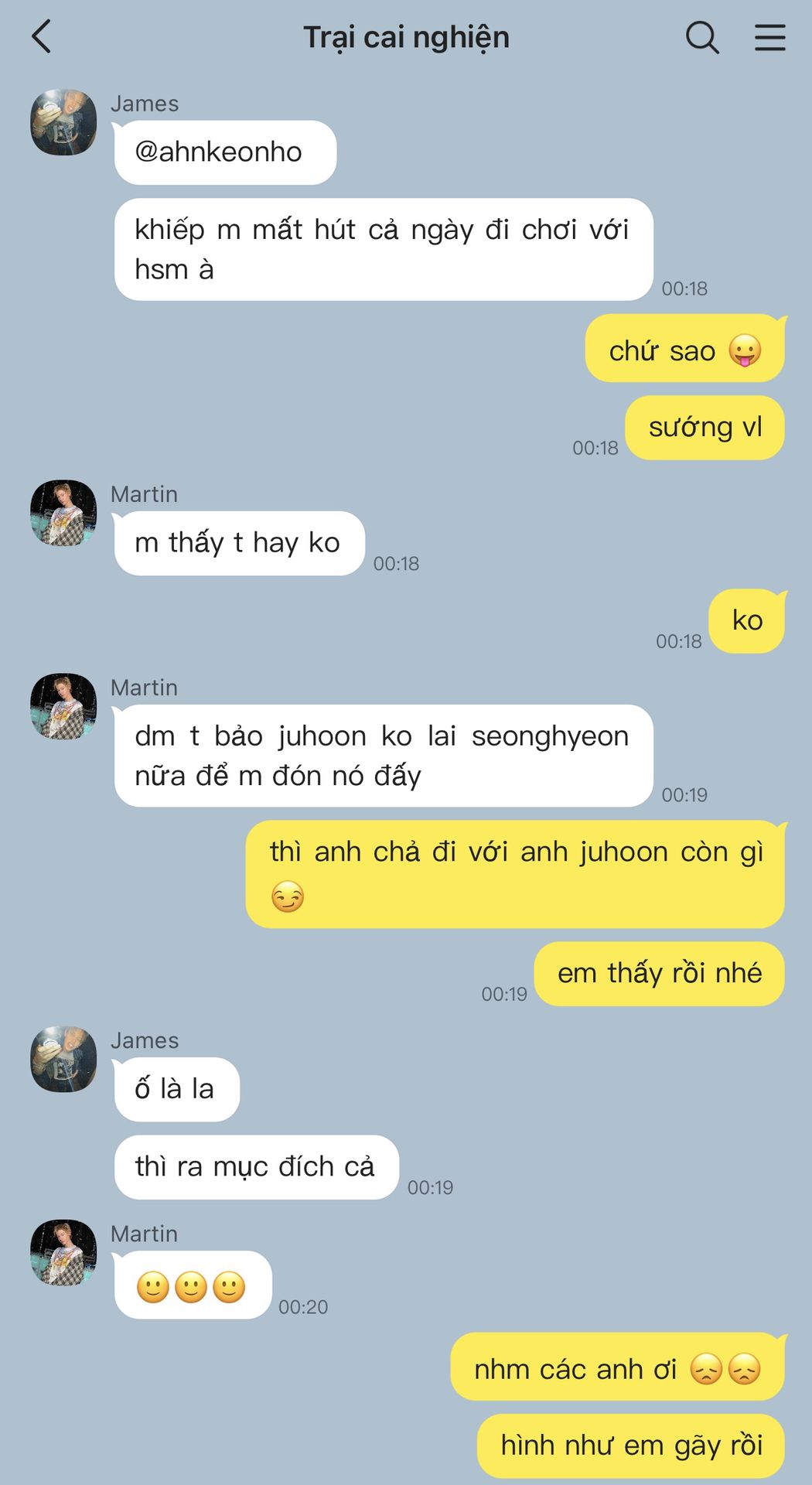Image resolution: width=812 pixels, height=1485 pixels.
Task: Go back from Trại cai nghiện chat
Action: tap(42, 36)
